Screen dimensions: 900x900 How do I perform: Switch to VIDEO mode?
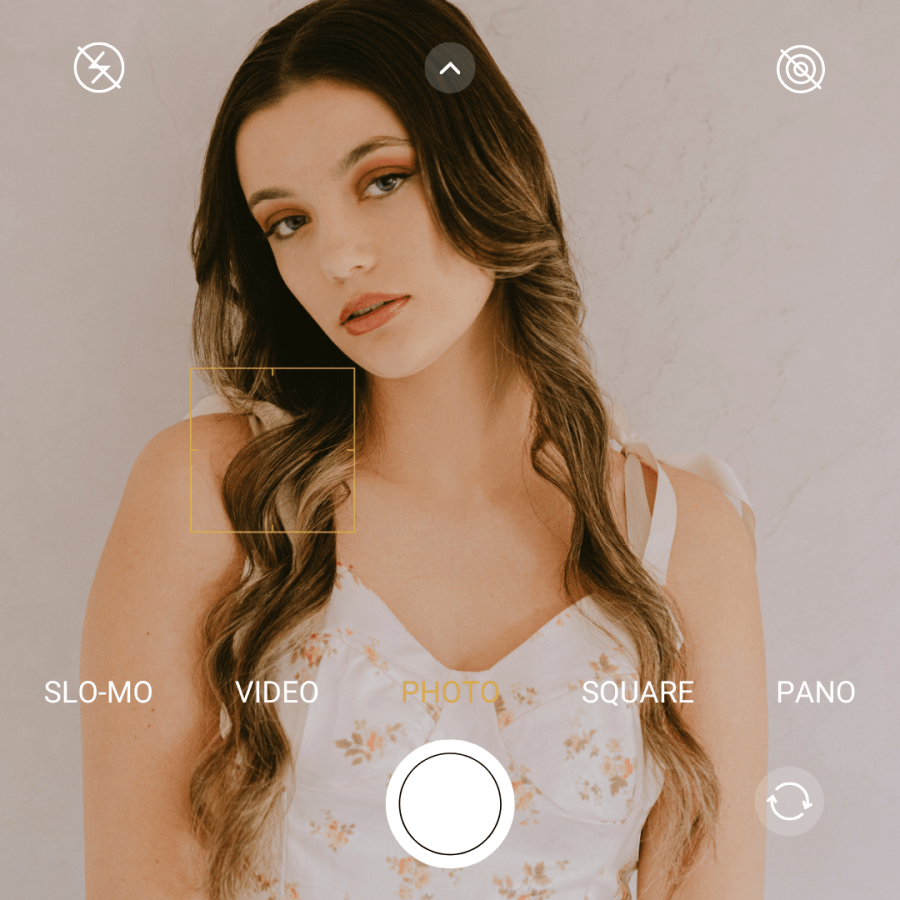point(277,692)
